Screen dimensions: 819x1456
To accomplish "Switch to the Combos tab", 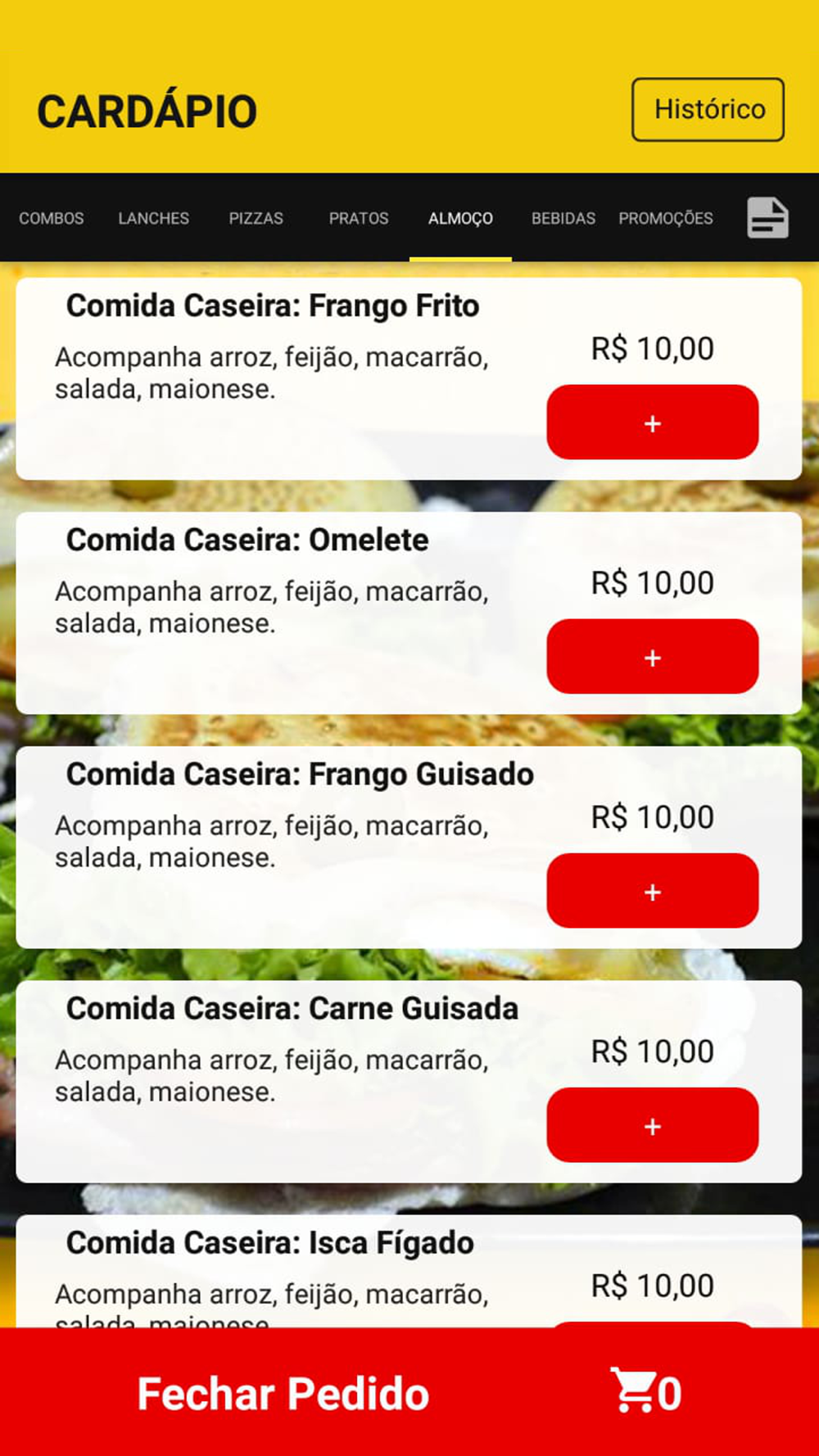I will tap(52, 219).
